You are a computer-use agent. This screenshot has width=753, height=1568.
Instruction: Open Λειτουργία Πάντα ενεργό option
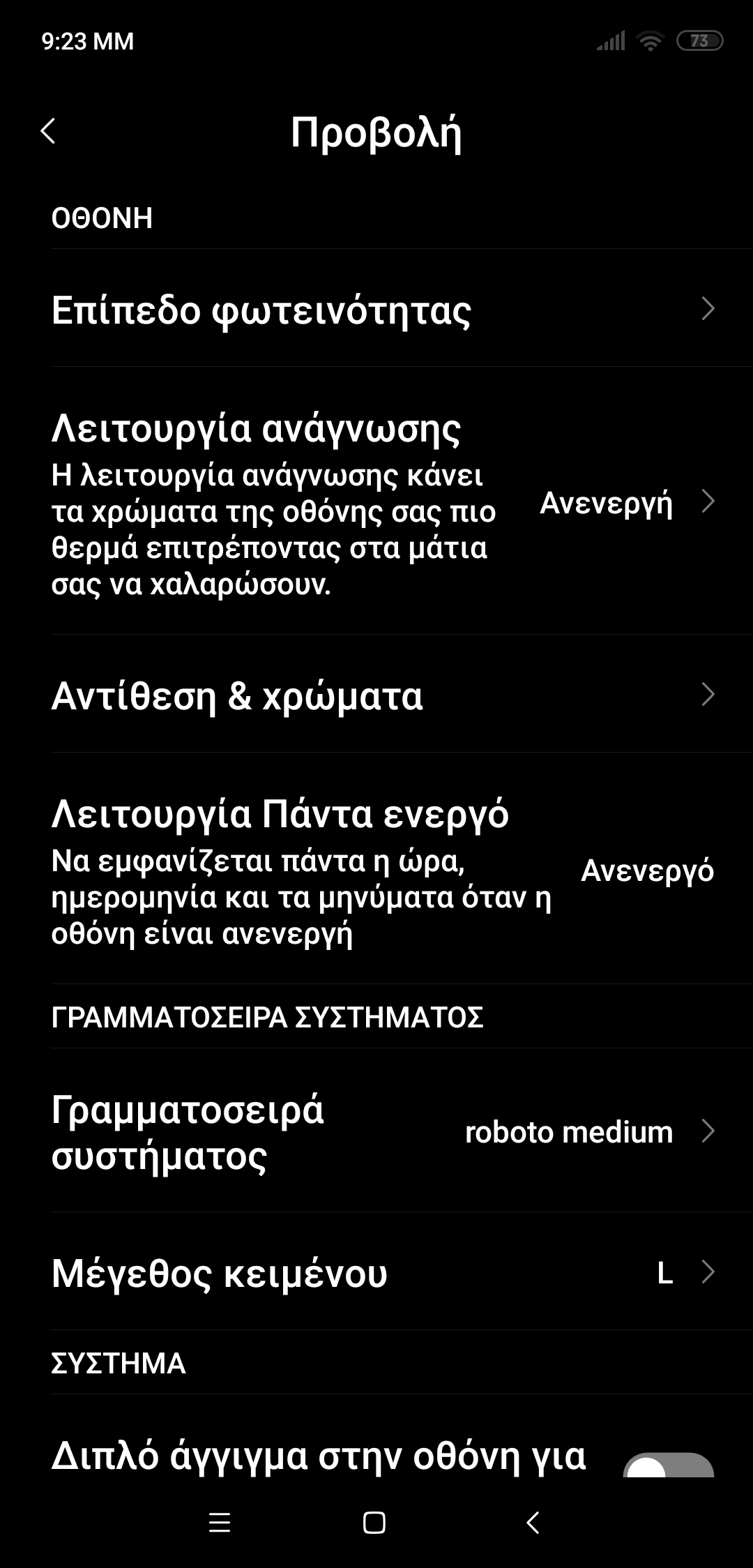tap(376, 870)
